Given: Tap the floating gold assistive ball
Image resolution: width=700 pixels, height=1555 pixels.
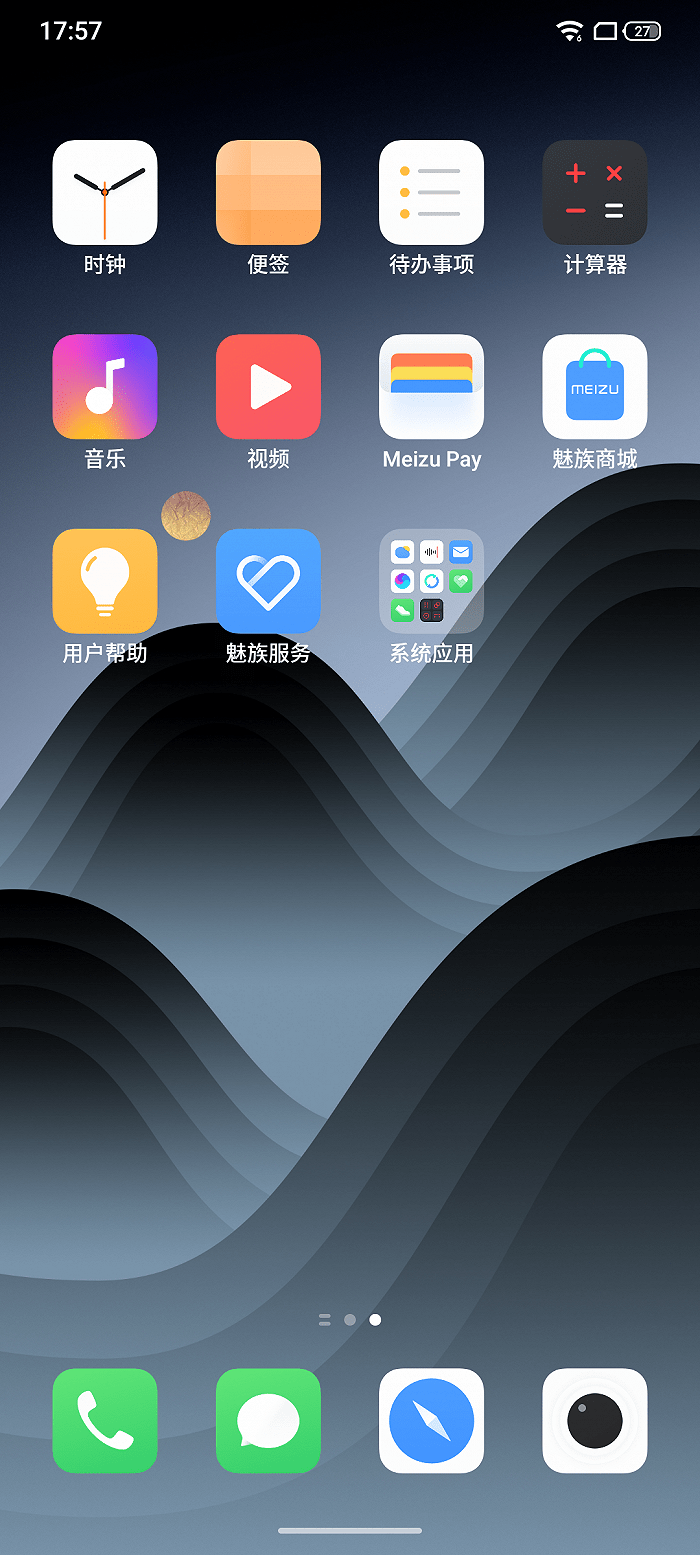Looking at the screenshot, I should point(186,516).
